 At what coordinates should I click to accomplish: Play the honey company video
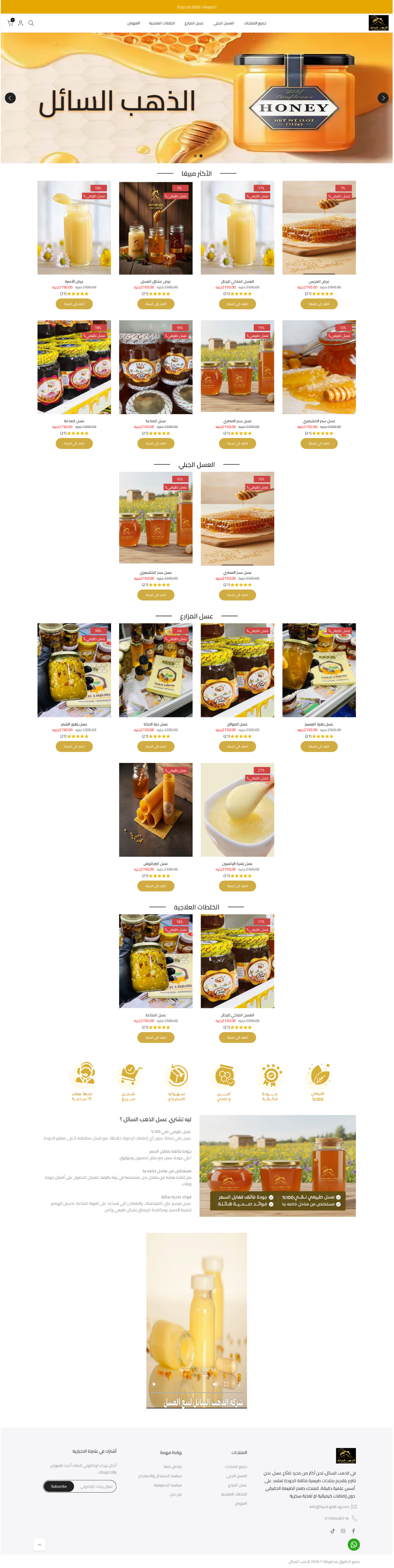[154, 1384]
